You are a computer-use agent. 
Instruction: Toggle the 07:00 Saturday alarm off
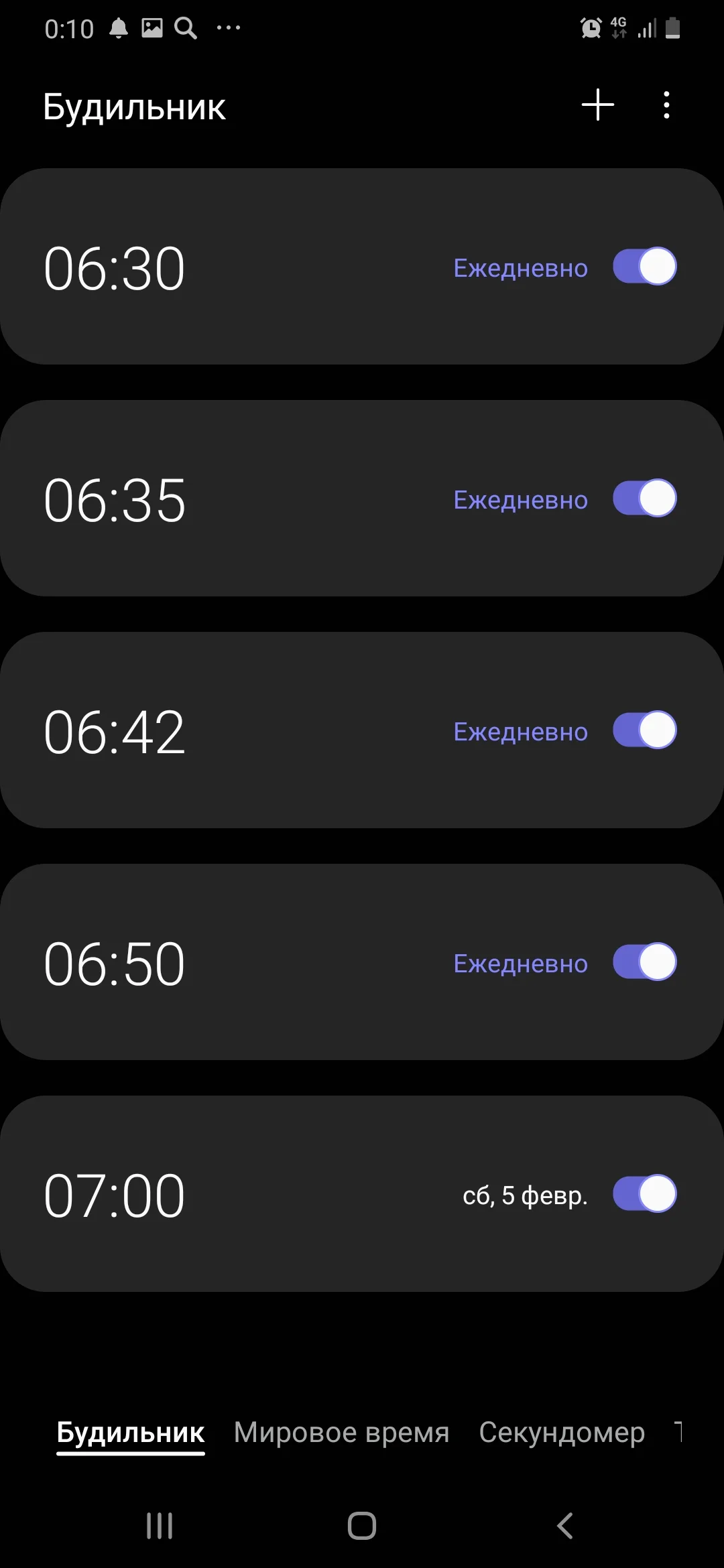tap(645, 1194)
